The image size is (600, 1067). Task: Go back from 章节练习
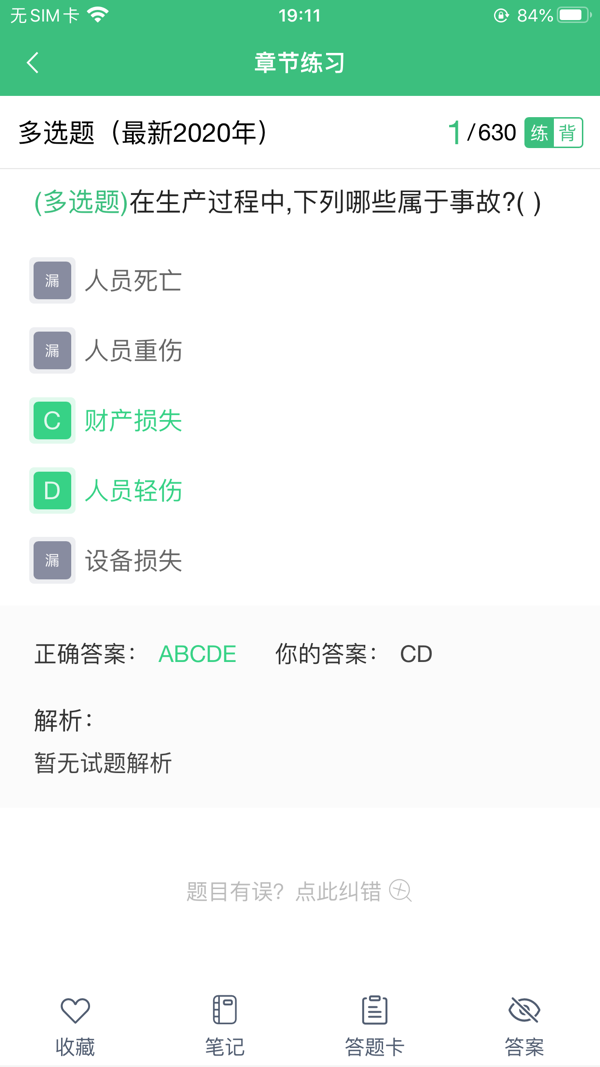click(32, 63)
